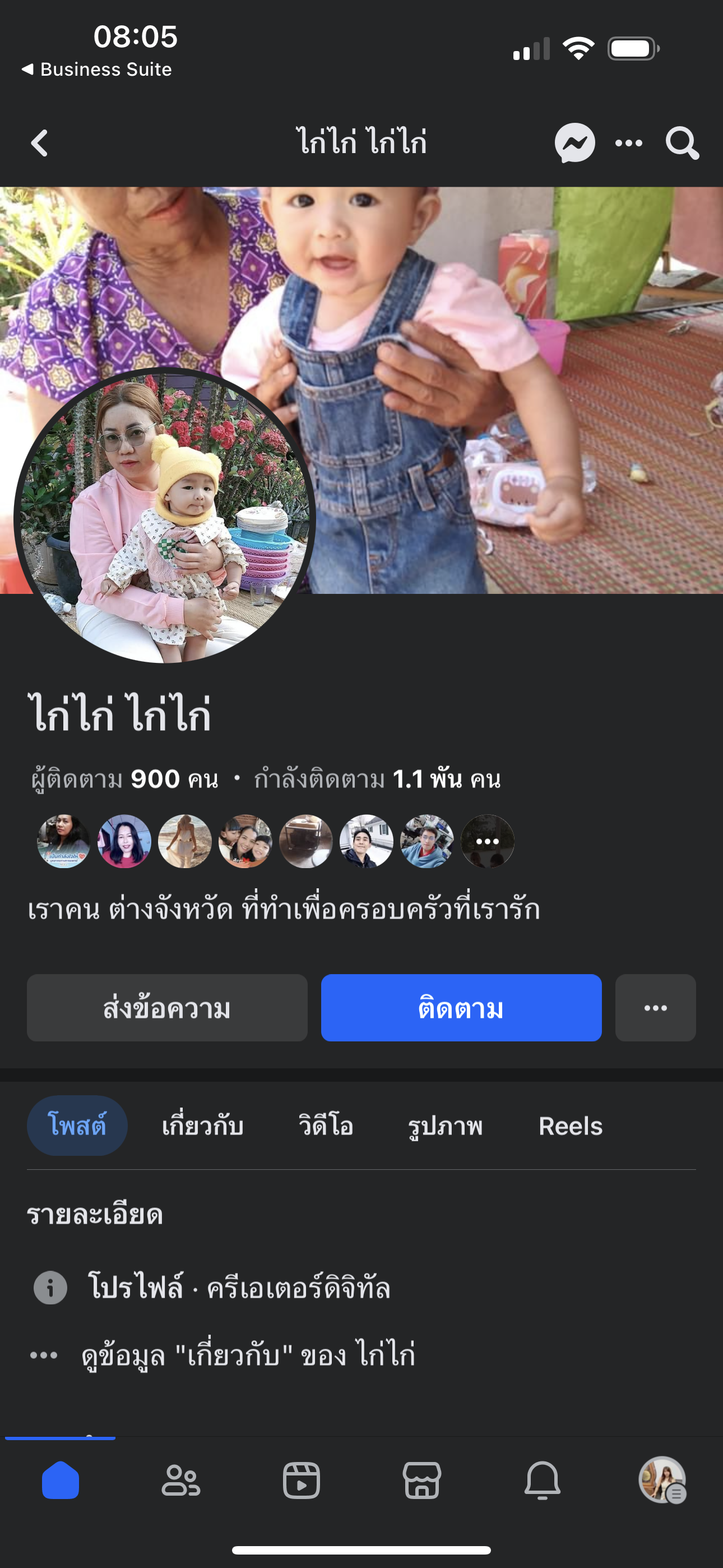Follow this profile with ติดตาม
Image resolution: width=723 pixels, height=1568 pixels.
point(461,1008)
